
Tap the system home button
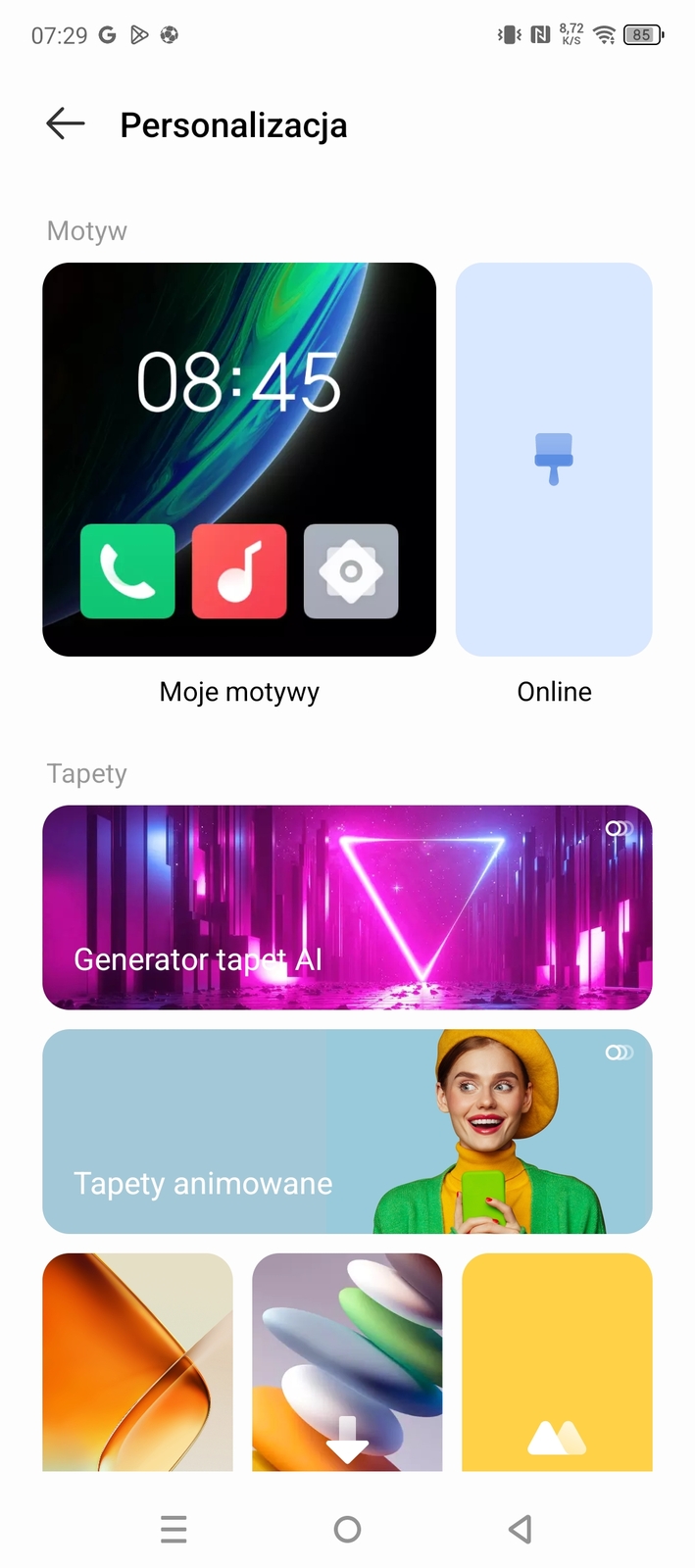click(x=347, y=1529)
